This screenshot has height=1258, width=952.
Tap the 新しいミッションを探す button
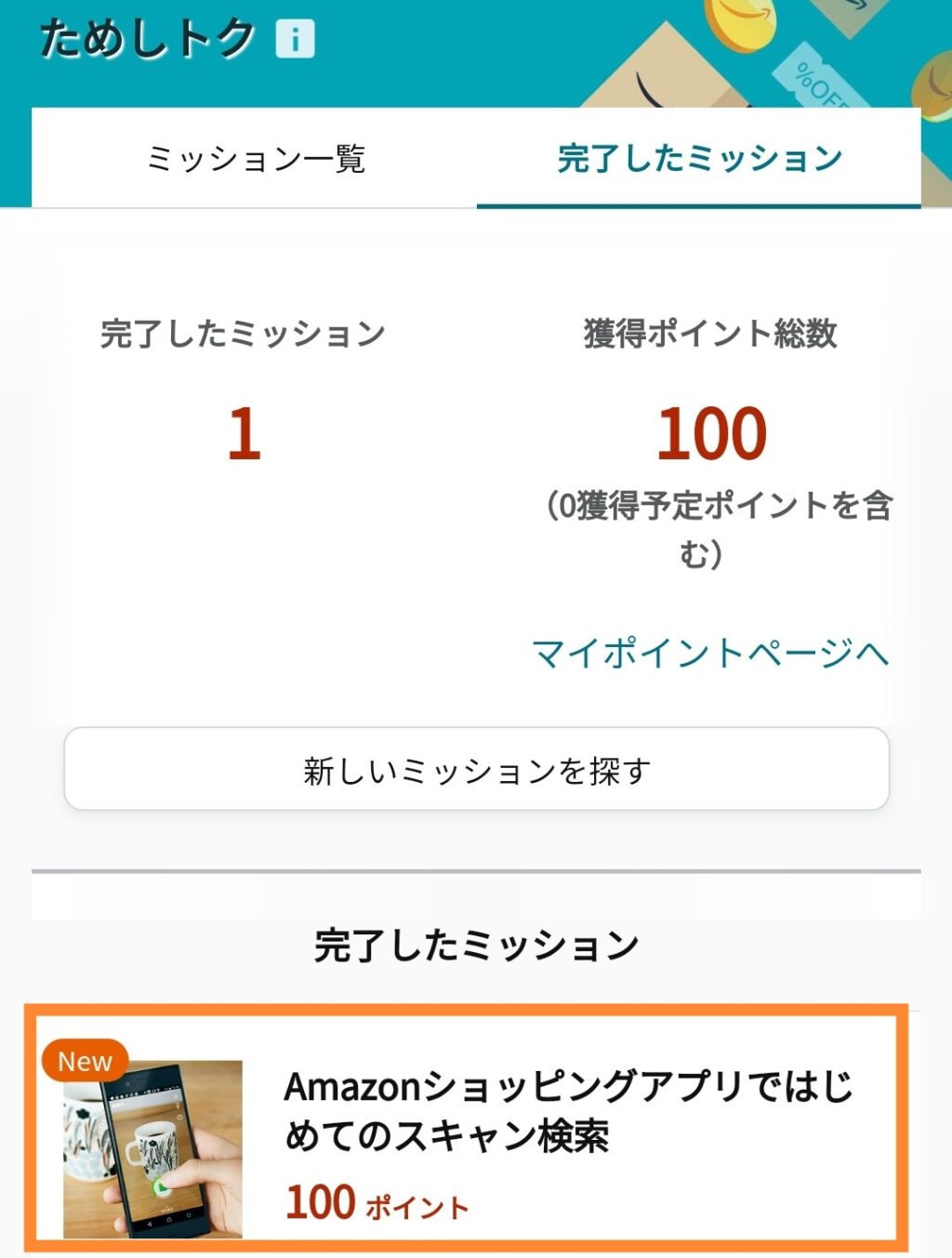pos(476,770)
